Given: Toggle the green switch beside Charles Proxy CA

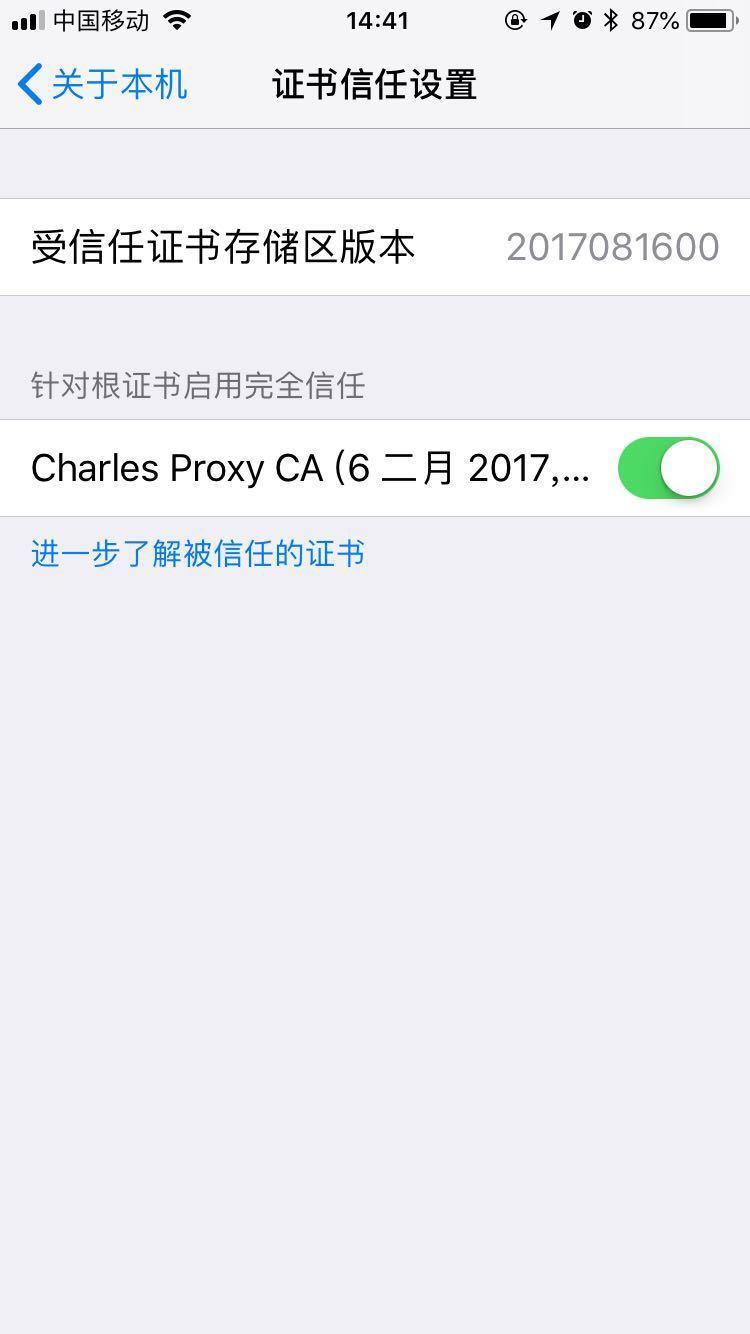Looking at the screenshot, I should click(667, 467).
